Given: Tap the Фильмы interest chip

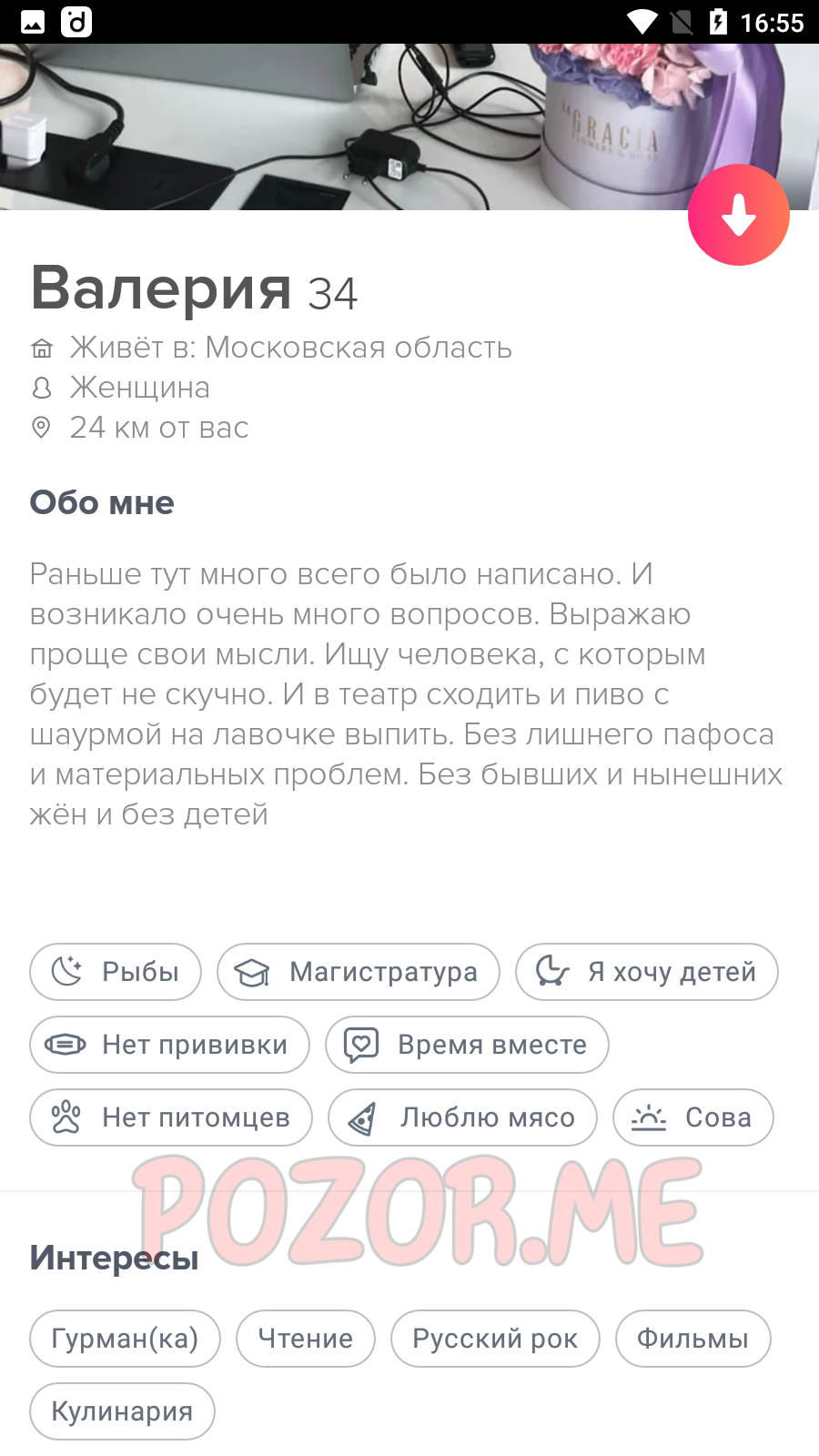Looking at the screenshot, I should coord(693,1339).
